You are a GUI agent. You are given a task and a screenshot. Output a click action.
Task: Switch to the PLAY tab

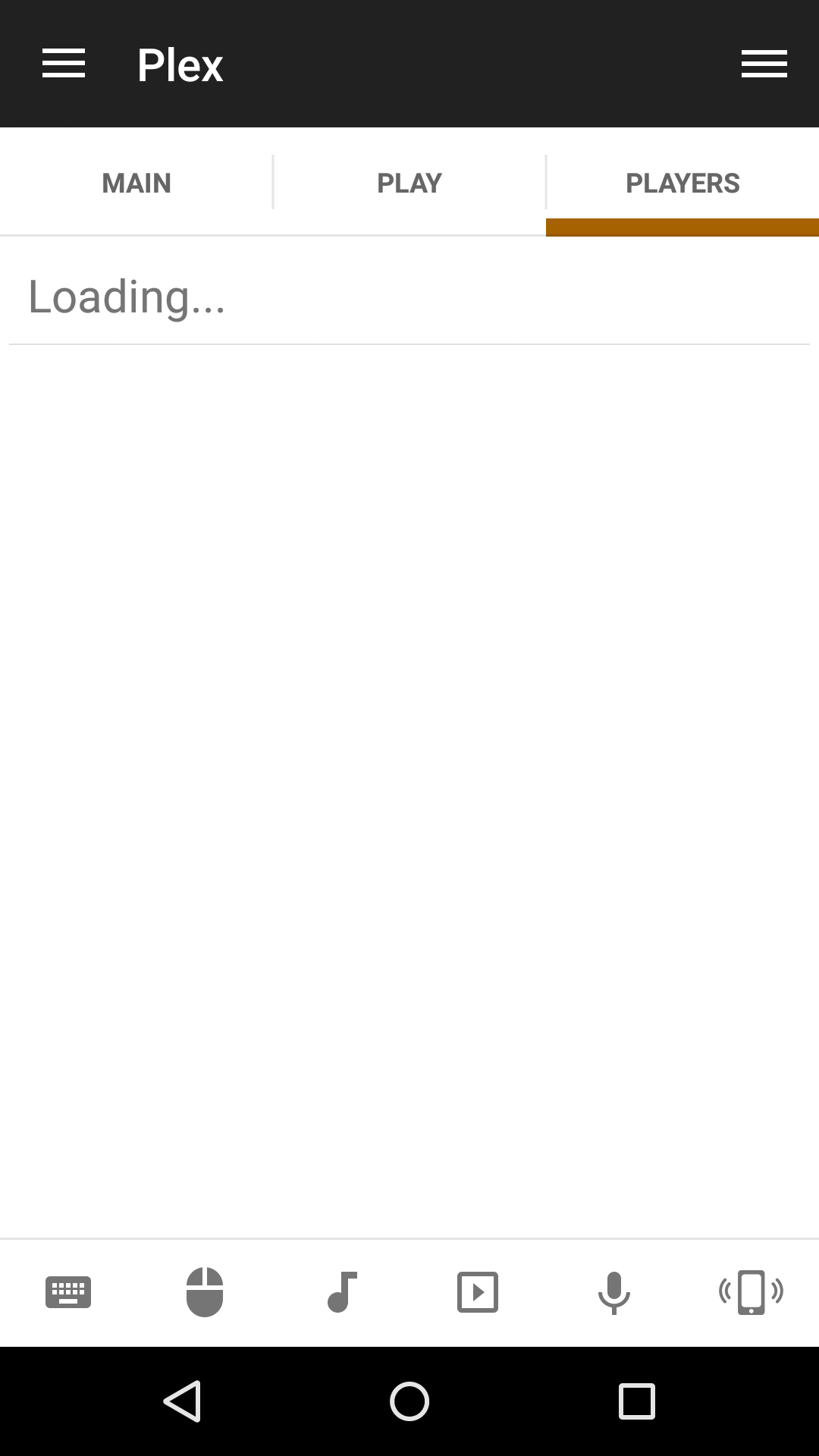(409, 183)
